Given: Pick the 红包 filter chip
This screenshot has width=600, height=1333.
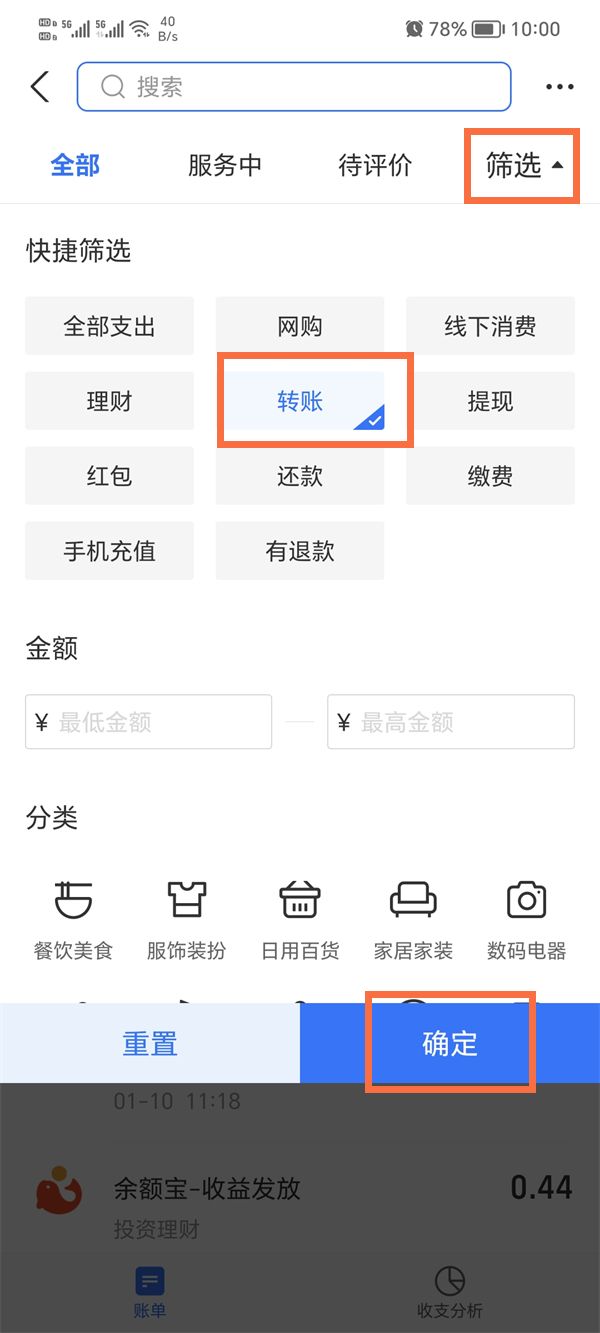Looking at the screenshot, I should click(110, 476).
